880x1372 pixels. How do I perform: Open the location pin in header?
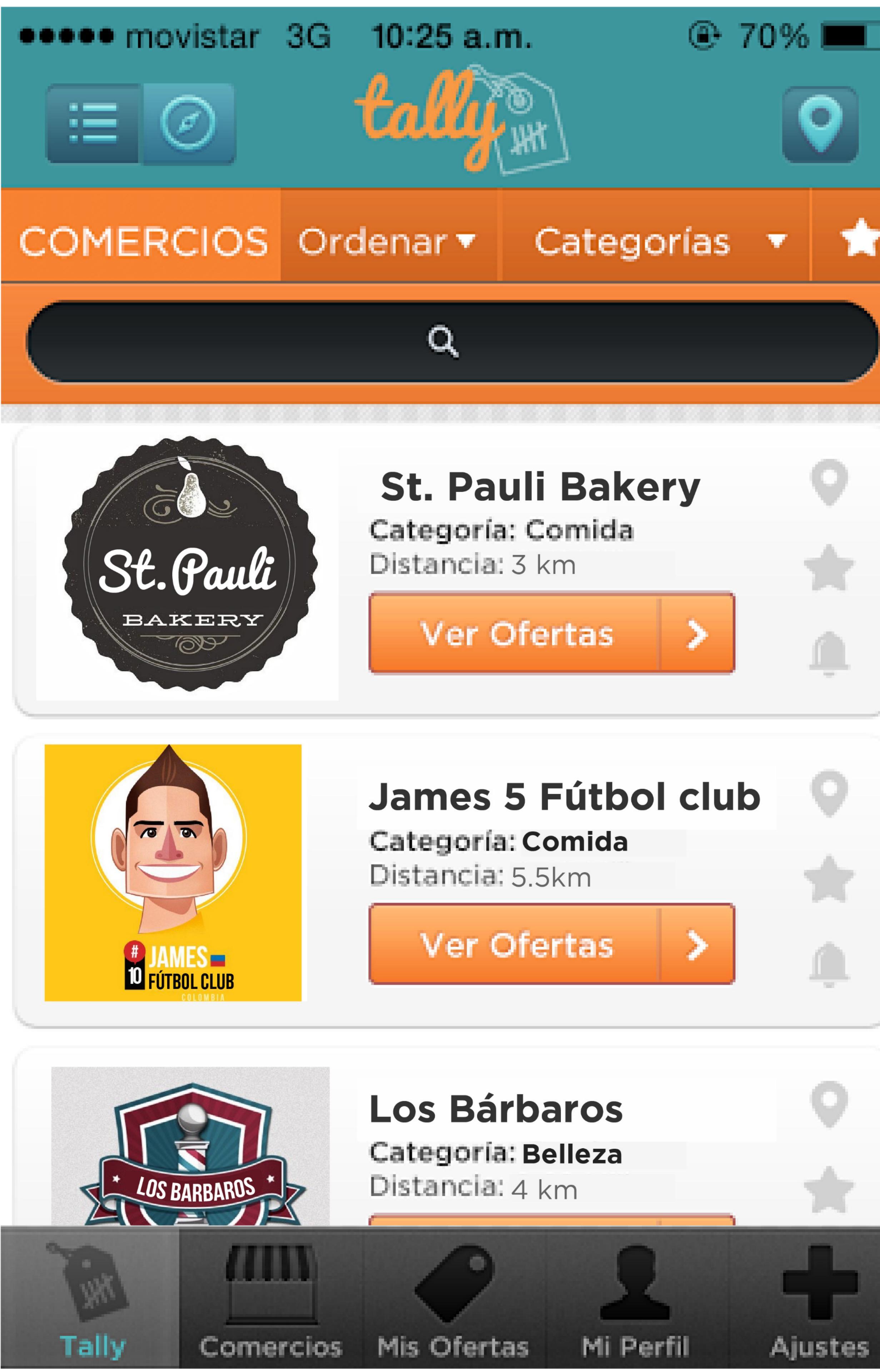pyautogui.click(x=820, y=124)
